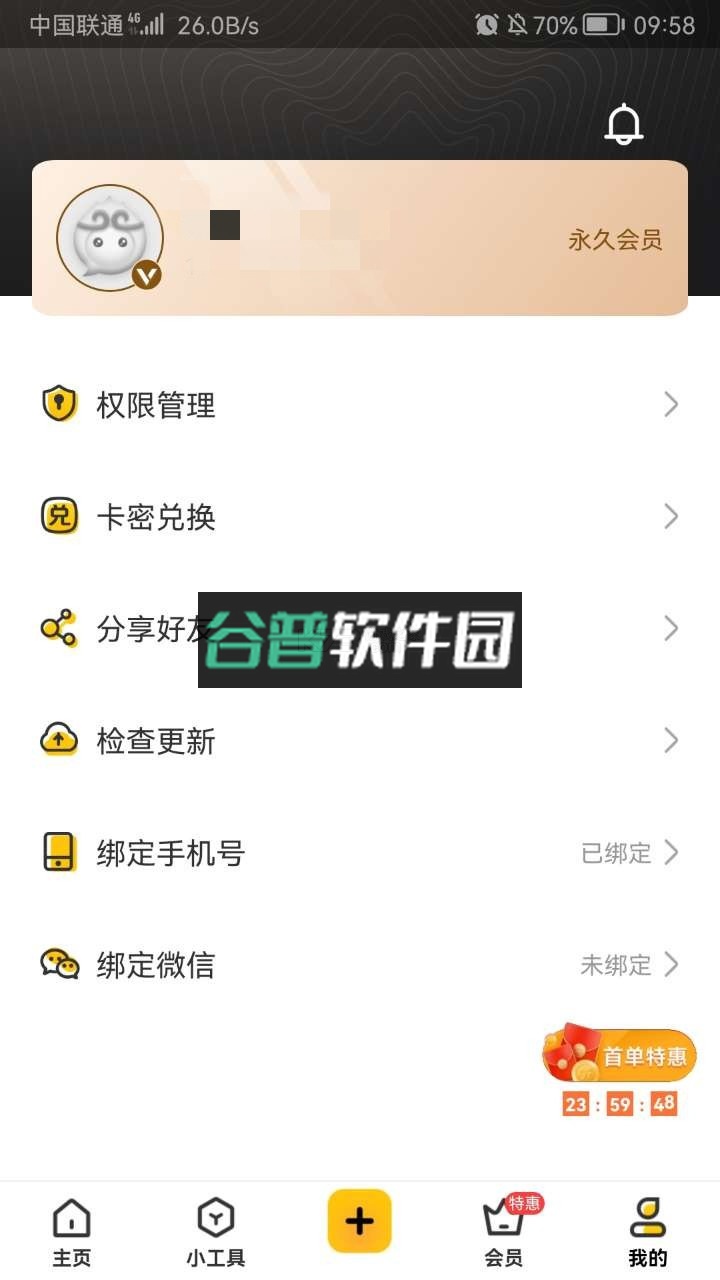
Task: Select the 绑定微信 WeChat icon
Action: click(59, 964)
